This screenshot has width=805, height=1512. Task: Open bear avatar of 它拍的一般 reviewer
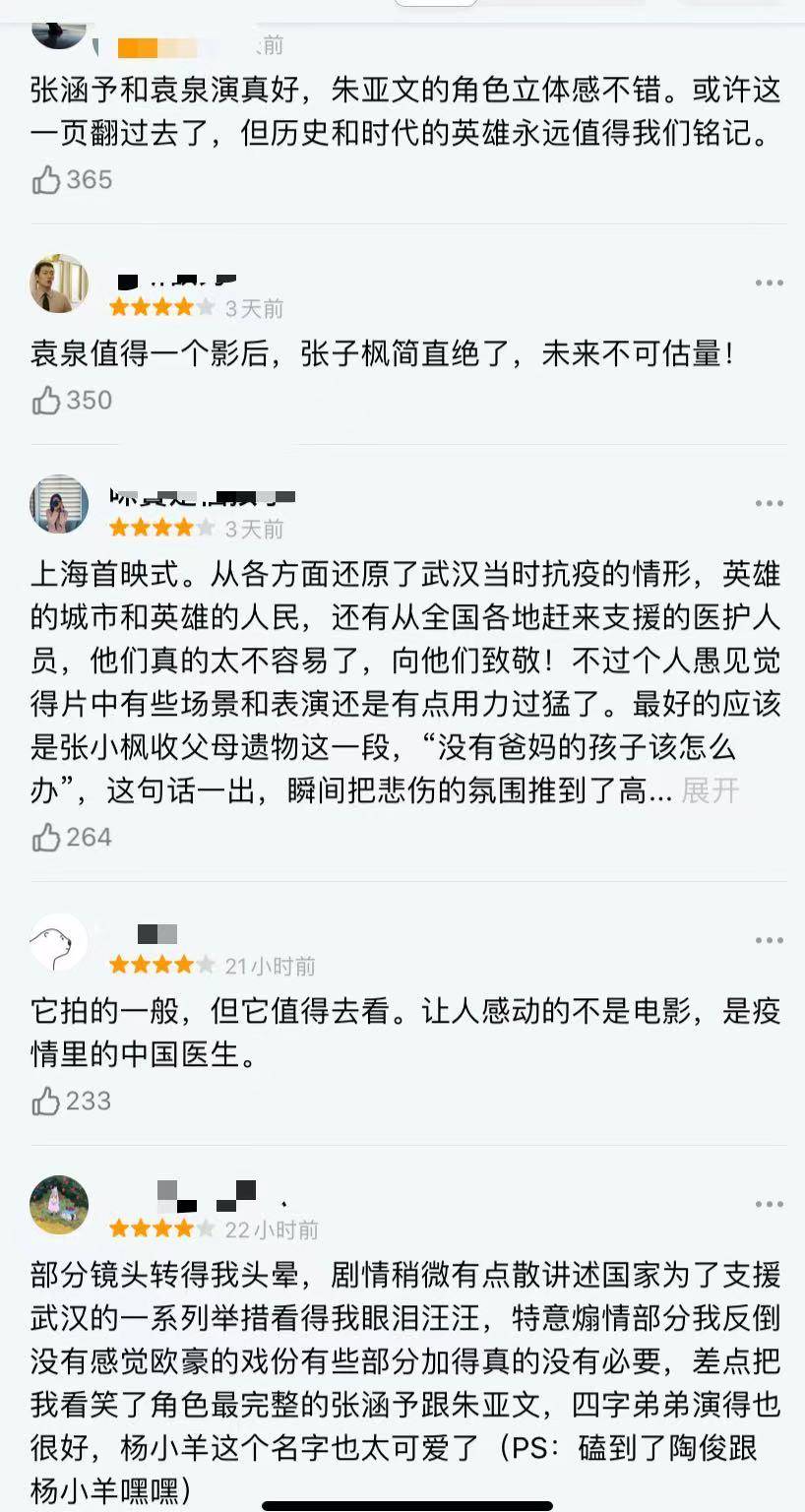pos(59,942)
